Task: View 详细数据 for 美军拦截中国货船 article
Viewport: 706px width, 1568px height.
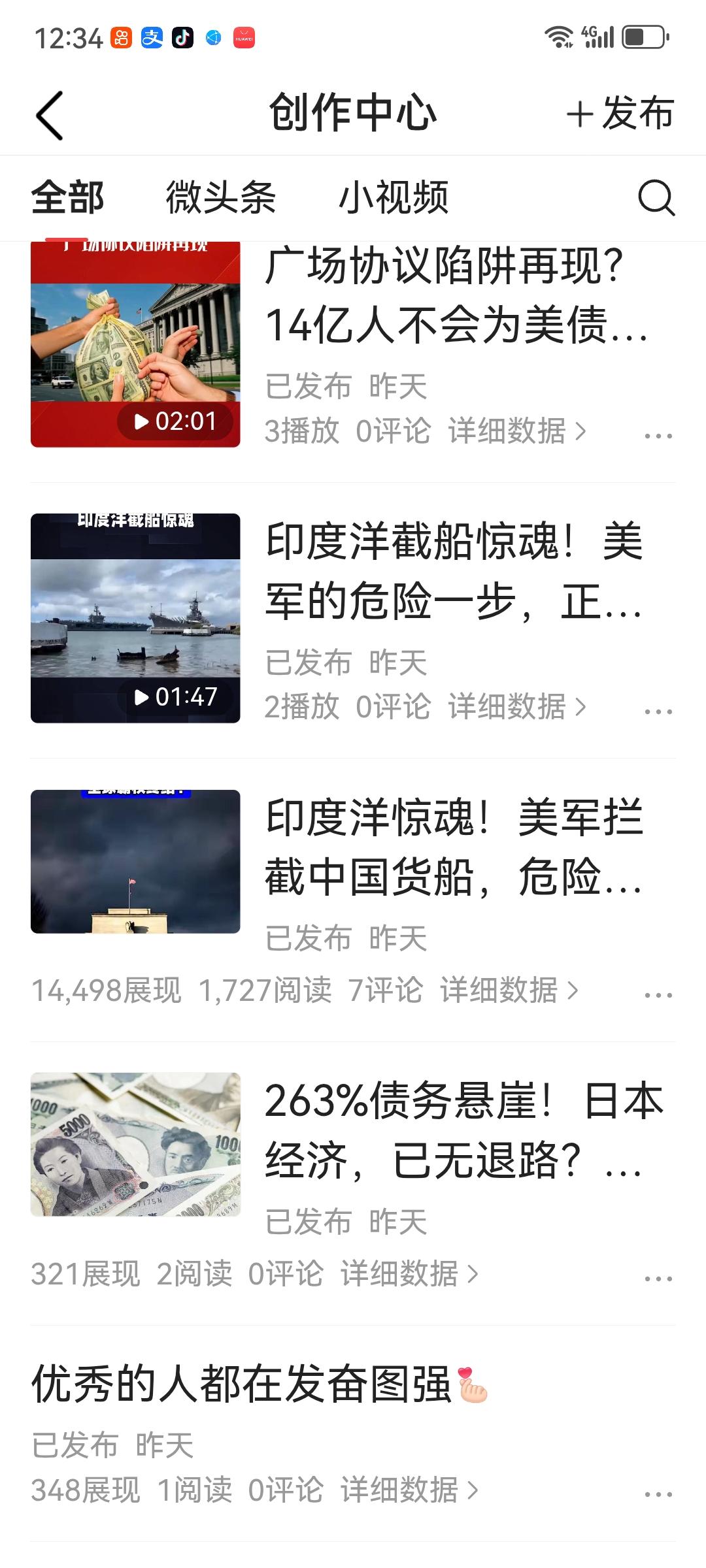Action: (509, 990)
